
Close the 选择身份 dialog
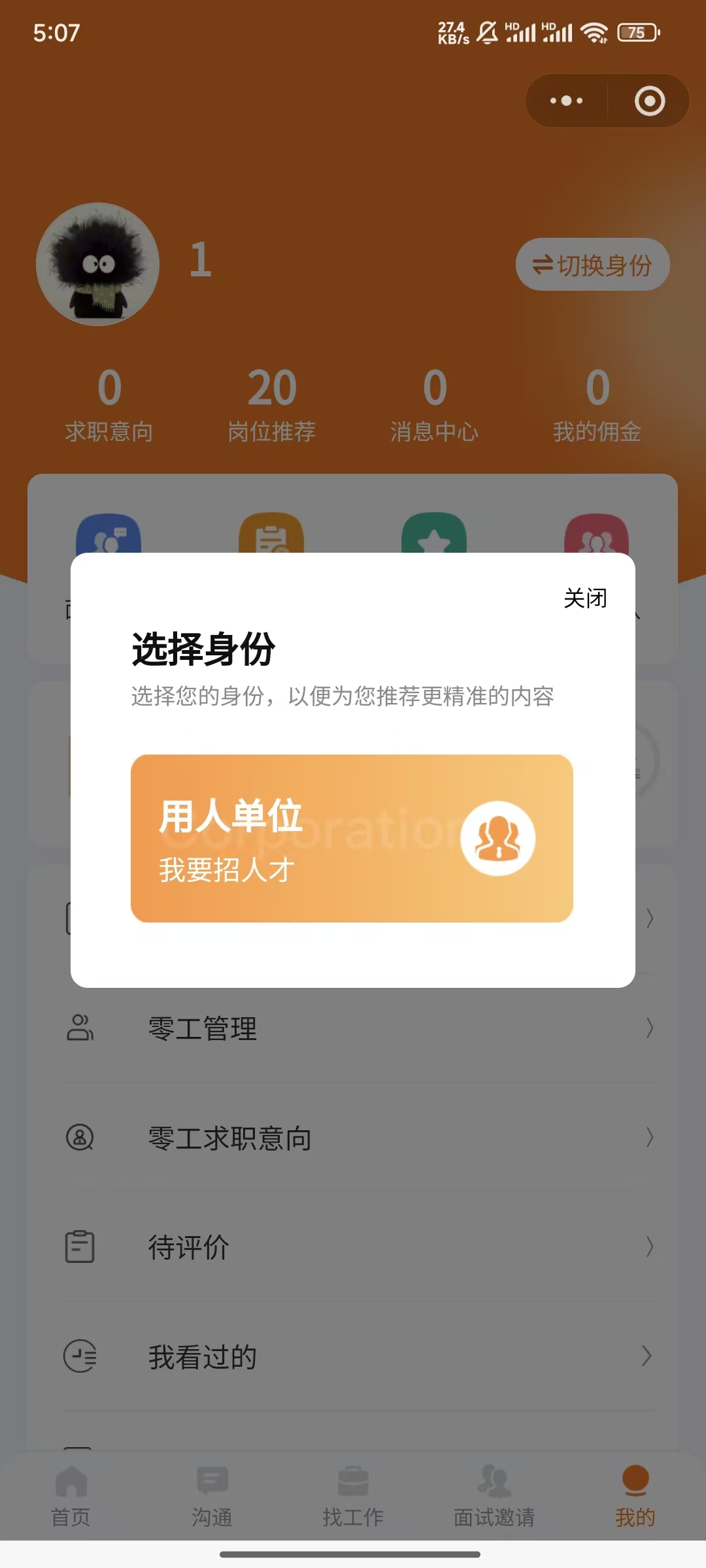(585, 598)
